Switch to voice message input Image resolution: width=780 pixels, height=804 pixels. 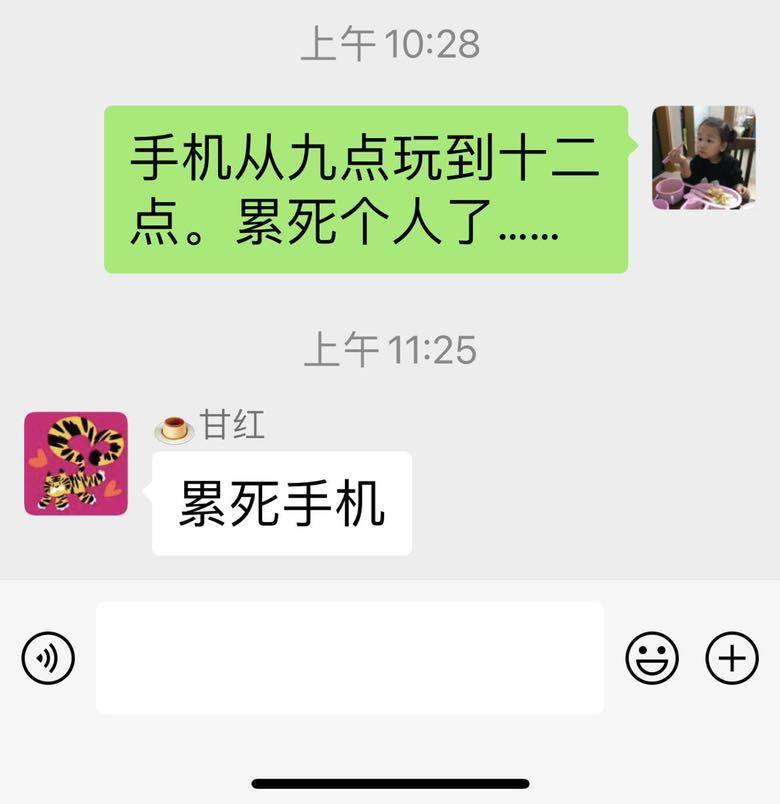pyautogui.click(x=48, y=658)
